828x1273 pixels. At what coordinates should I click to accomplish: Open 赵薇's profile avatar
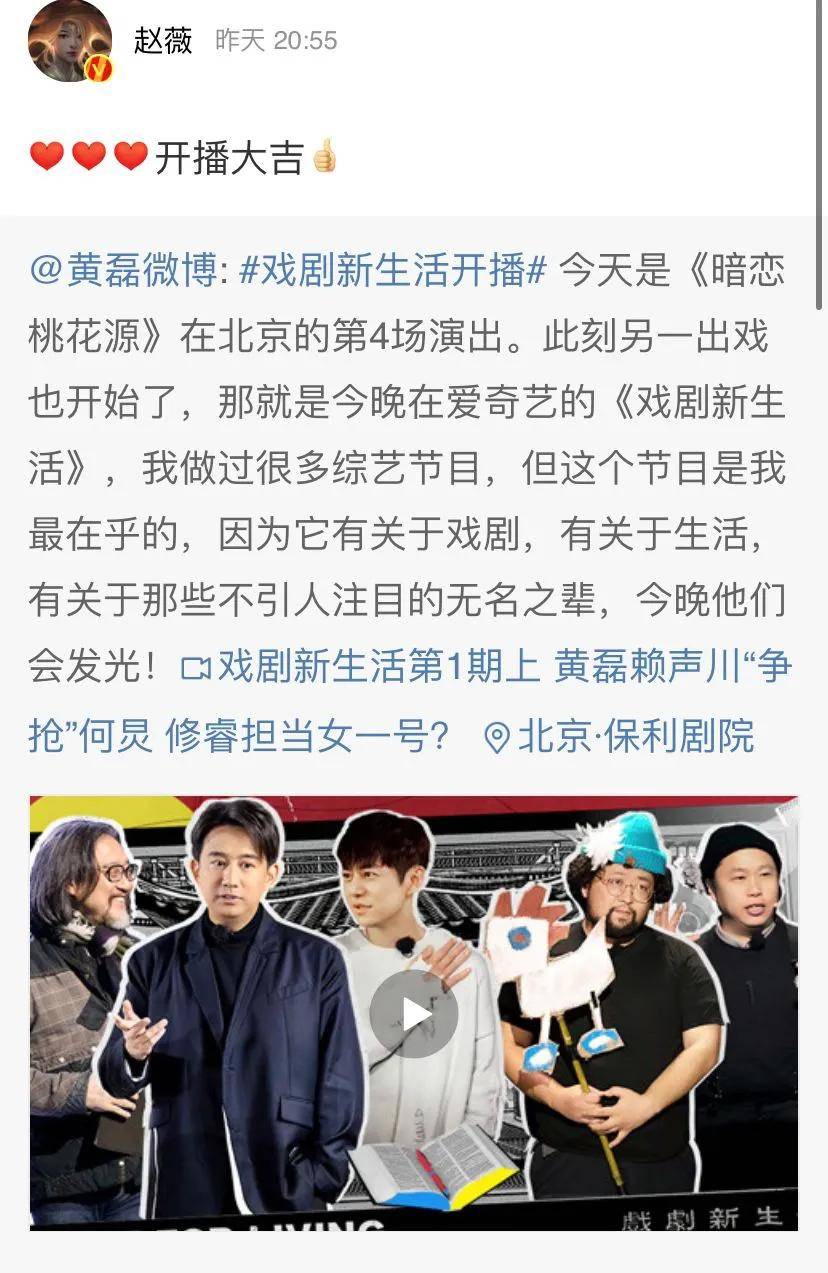69,40
